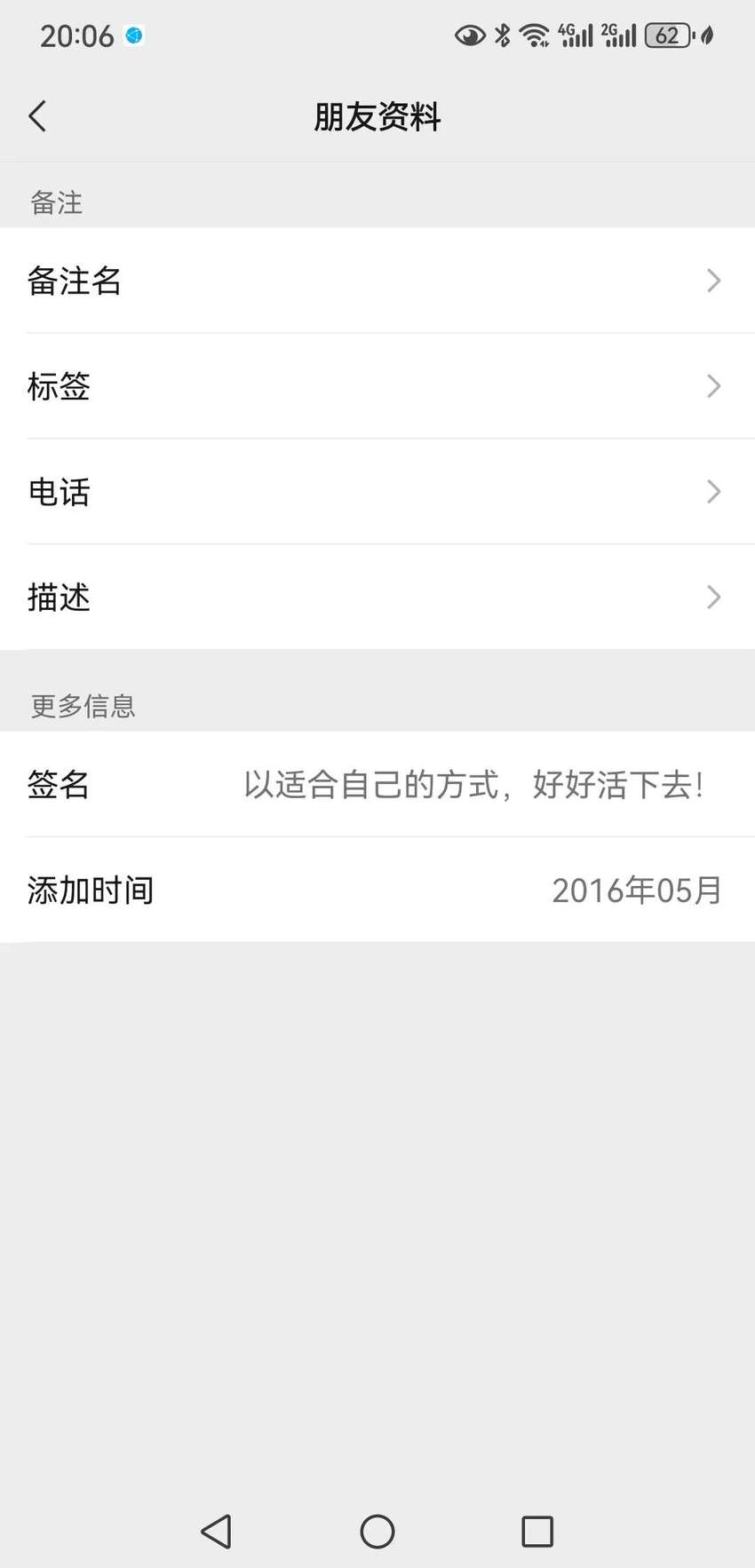Open recent apps from navigation bar
The width and height of the screenshot is (755, 1568).
(537, 1532)
